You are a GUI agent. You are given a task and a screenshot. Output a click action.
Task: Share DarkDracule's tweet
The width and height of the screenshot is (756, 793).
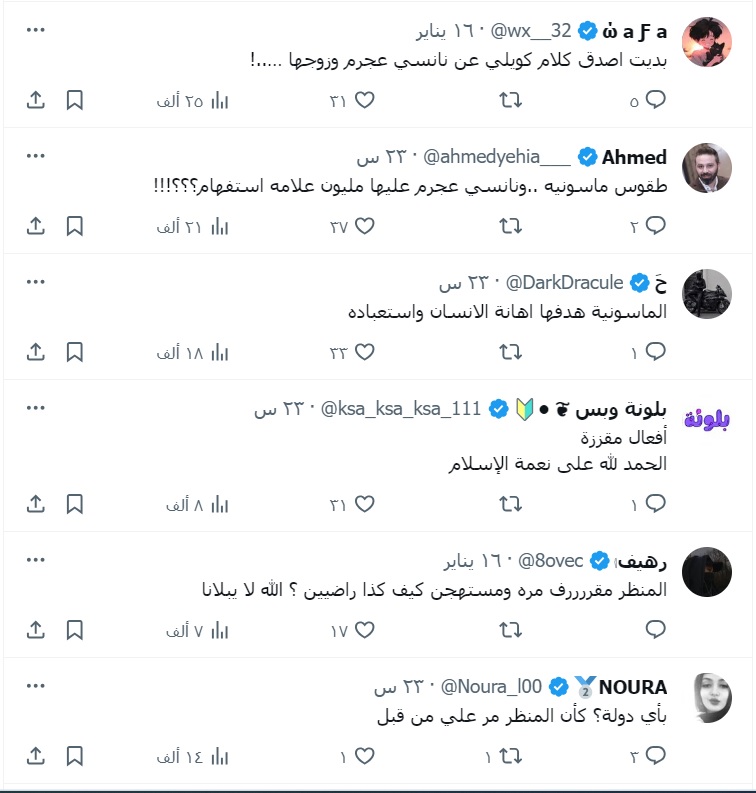coord(37,352)
